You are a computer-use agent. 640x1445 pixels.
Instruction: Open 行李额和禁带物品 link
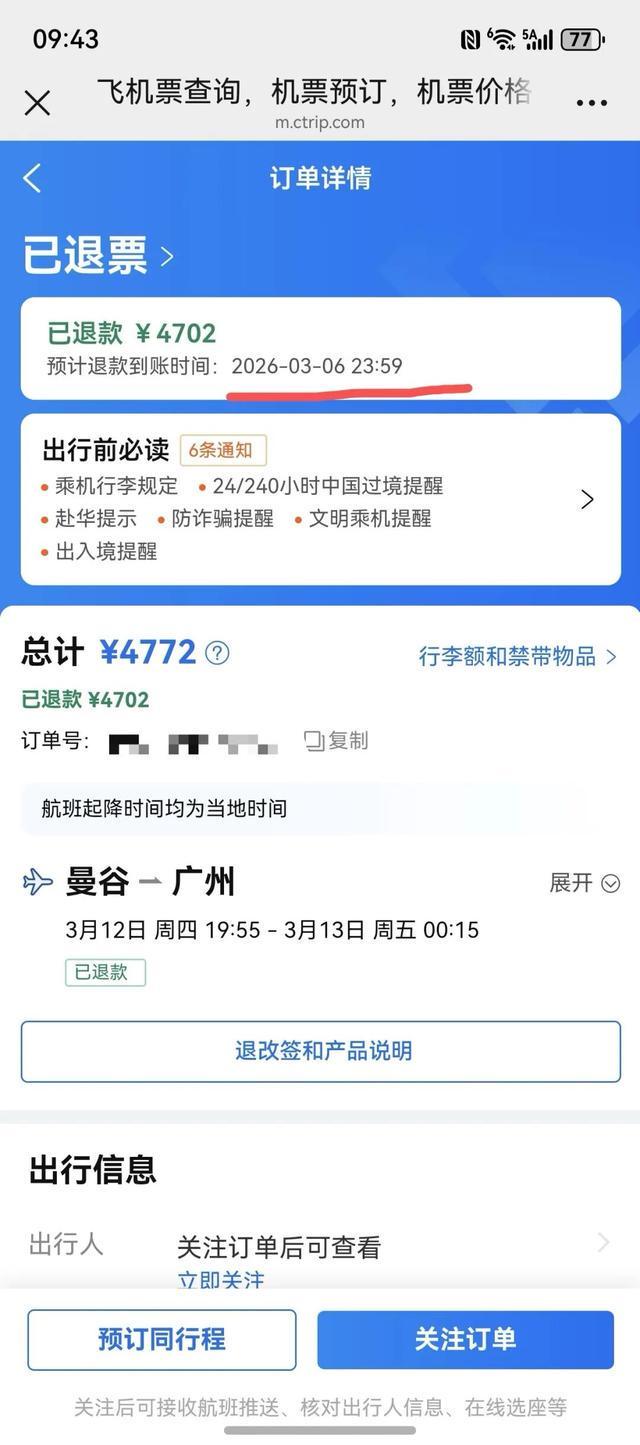point(518,656)
